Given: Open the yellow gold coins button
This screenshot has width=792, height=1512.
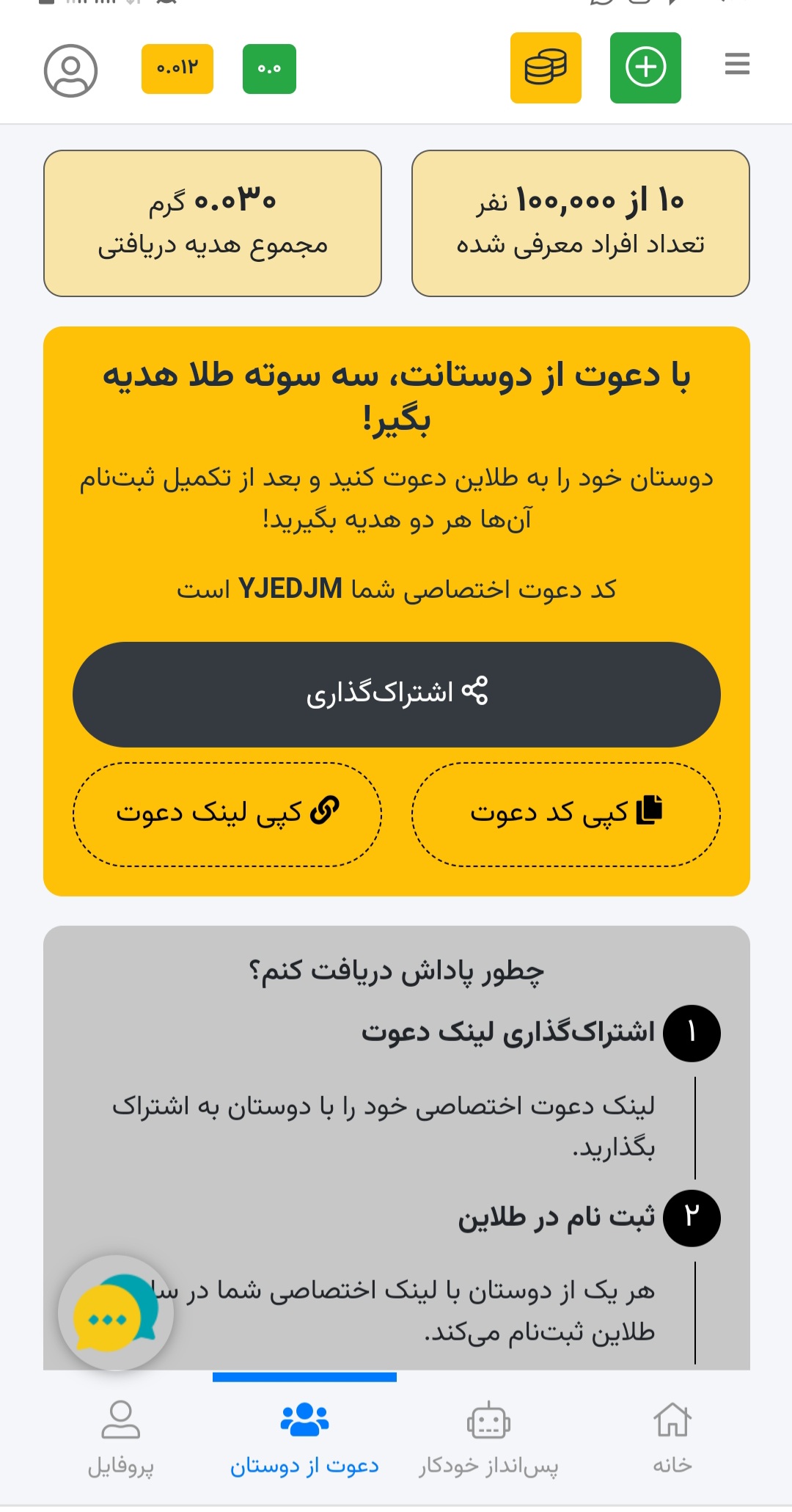Looking at the screenshot, I should pyautogui.click(x=546, y=67).
